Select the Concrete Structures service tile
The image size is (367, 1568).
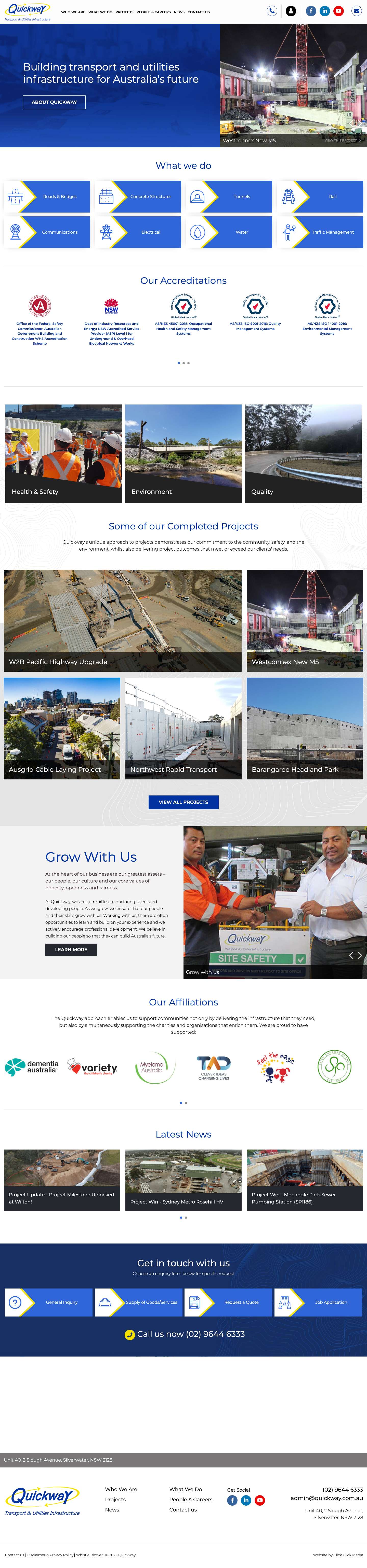click(138, 197)
